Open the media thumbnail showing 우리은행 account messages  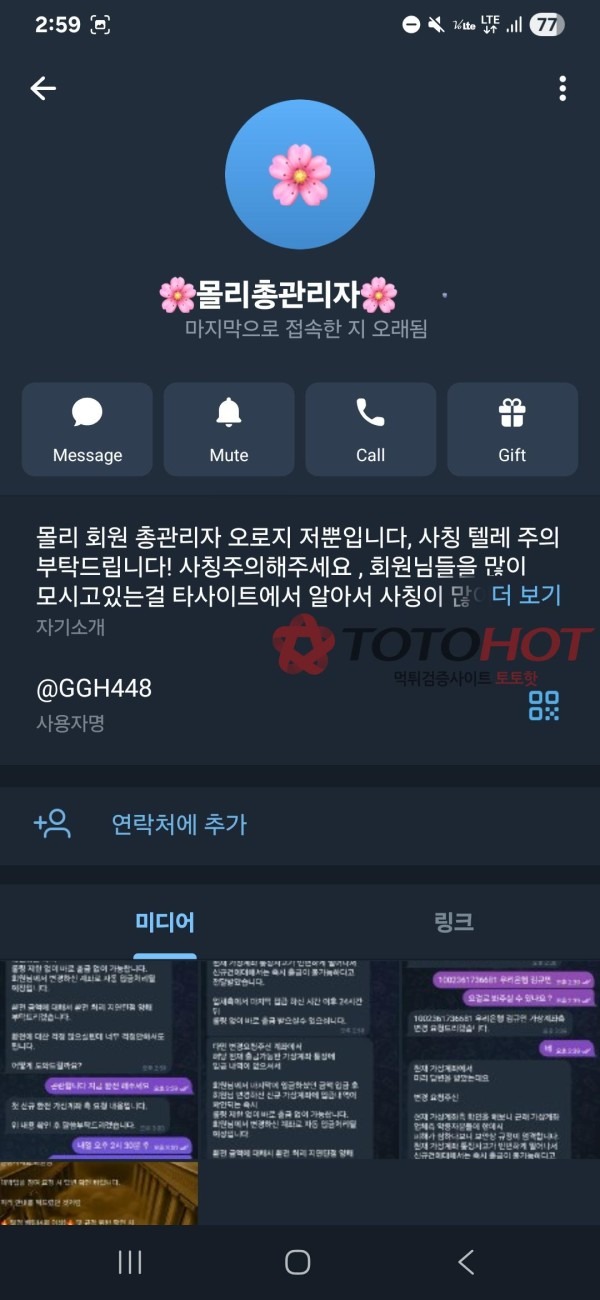[500, 1060]
